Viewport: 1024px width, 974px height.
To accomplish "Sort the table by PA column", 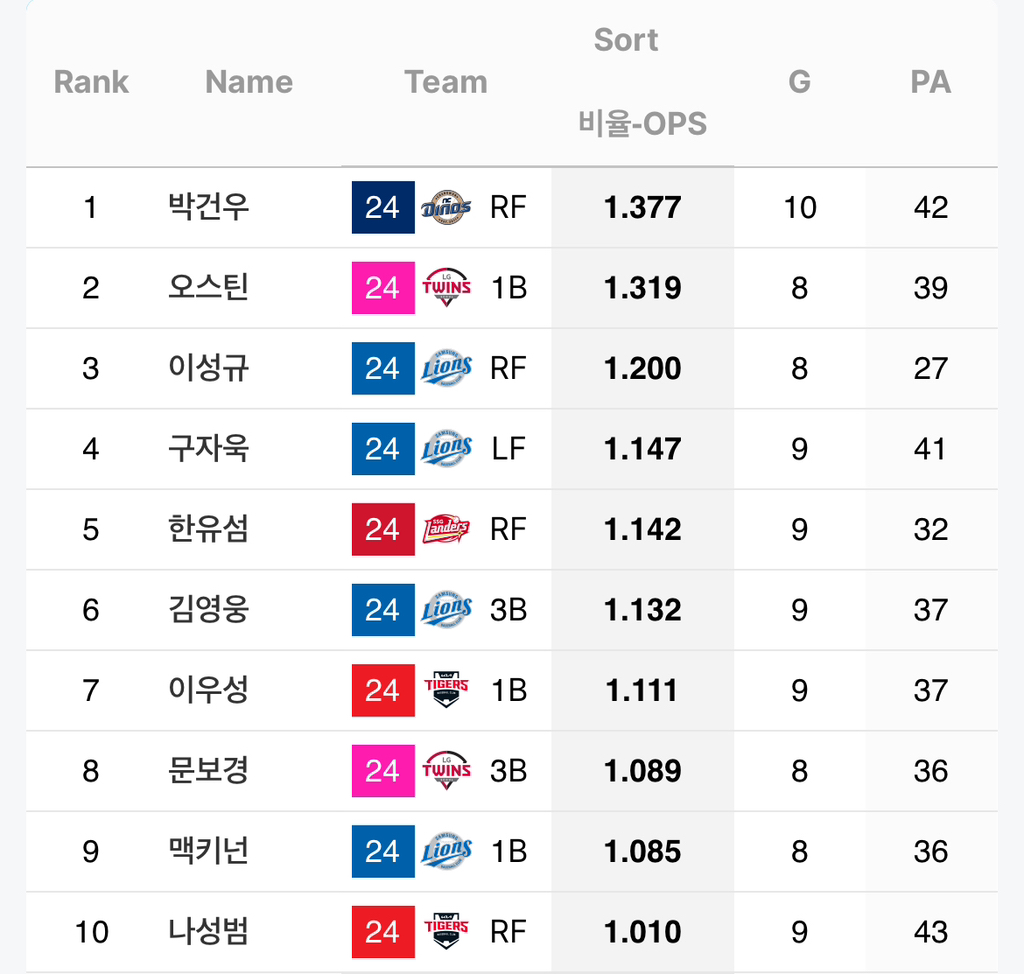I will [931, 82].
